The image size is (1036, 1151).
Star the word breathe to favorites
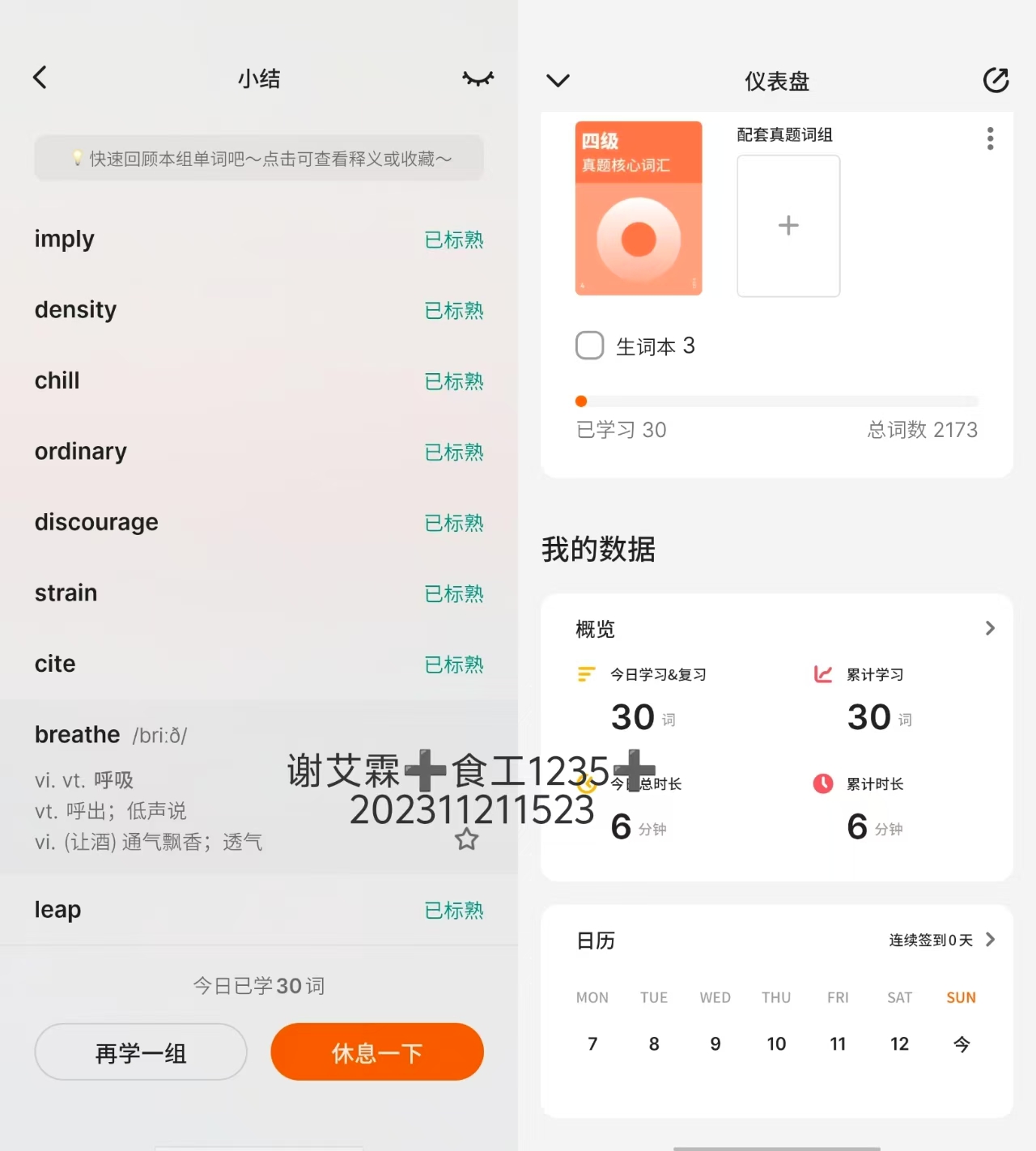point(466,839)
